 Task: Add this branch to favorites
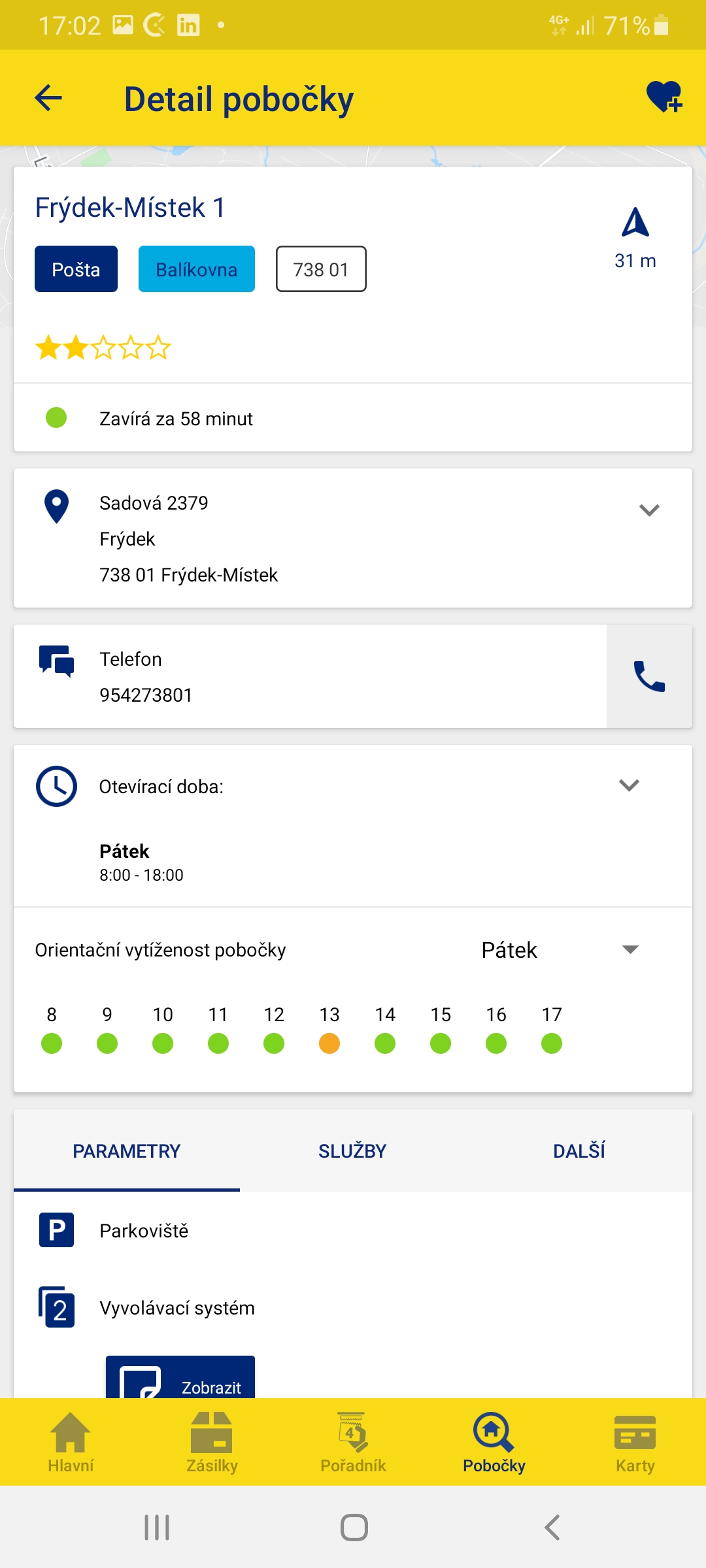[664, 97]
